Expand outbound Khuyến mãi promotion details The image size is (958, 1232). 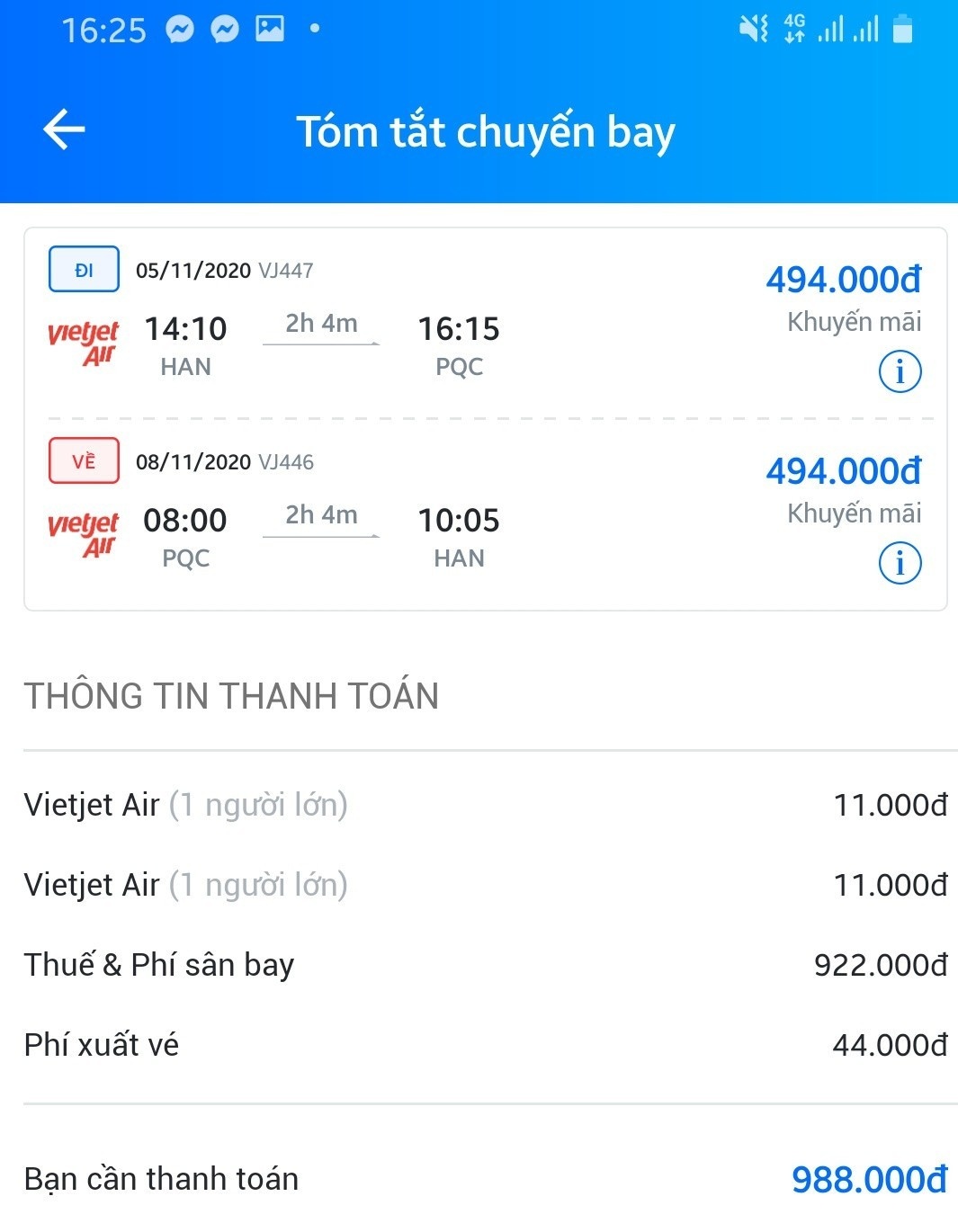point(853,321)
